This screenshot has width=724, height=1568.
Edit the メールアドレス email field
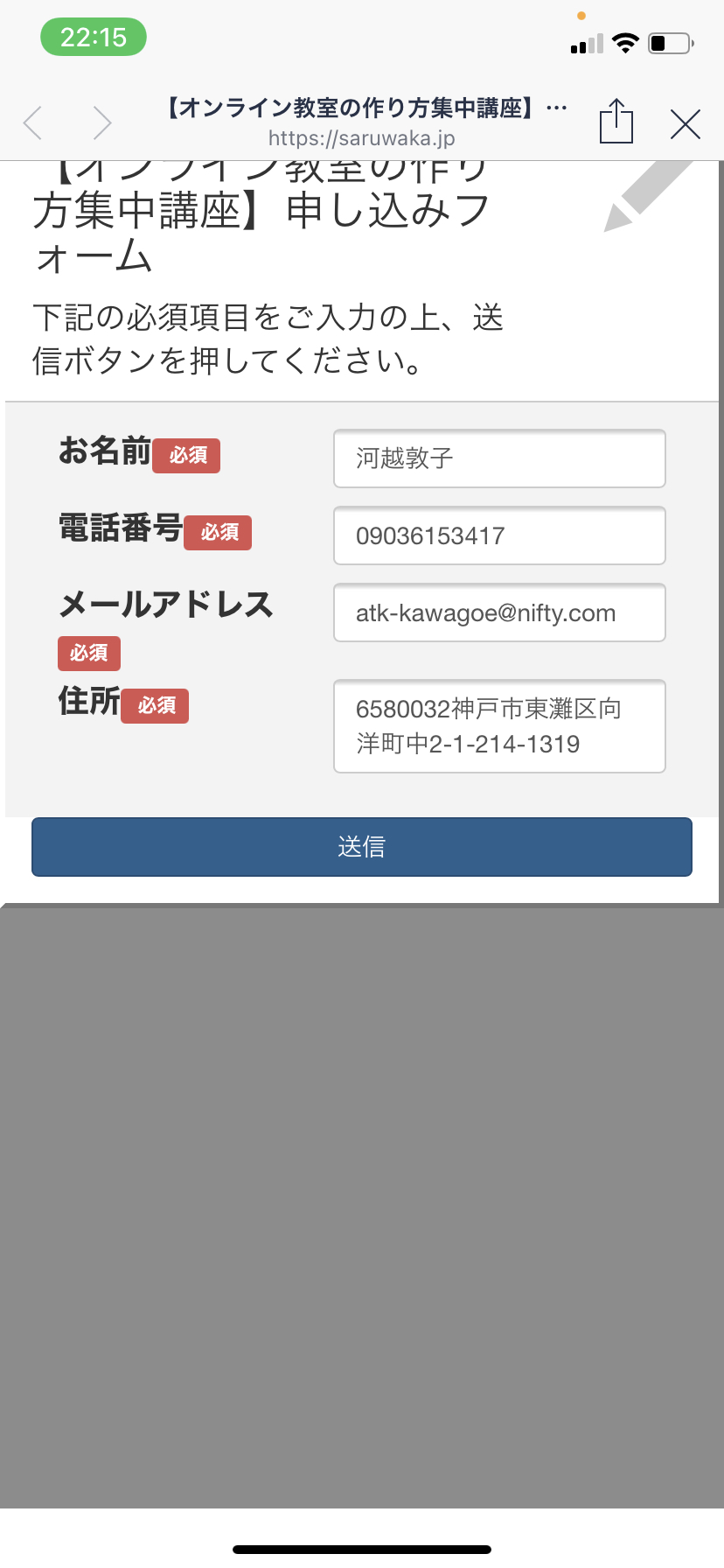coord(499,612)
